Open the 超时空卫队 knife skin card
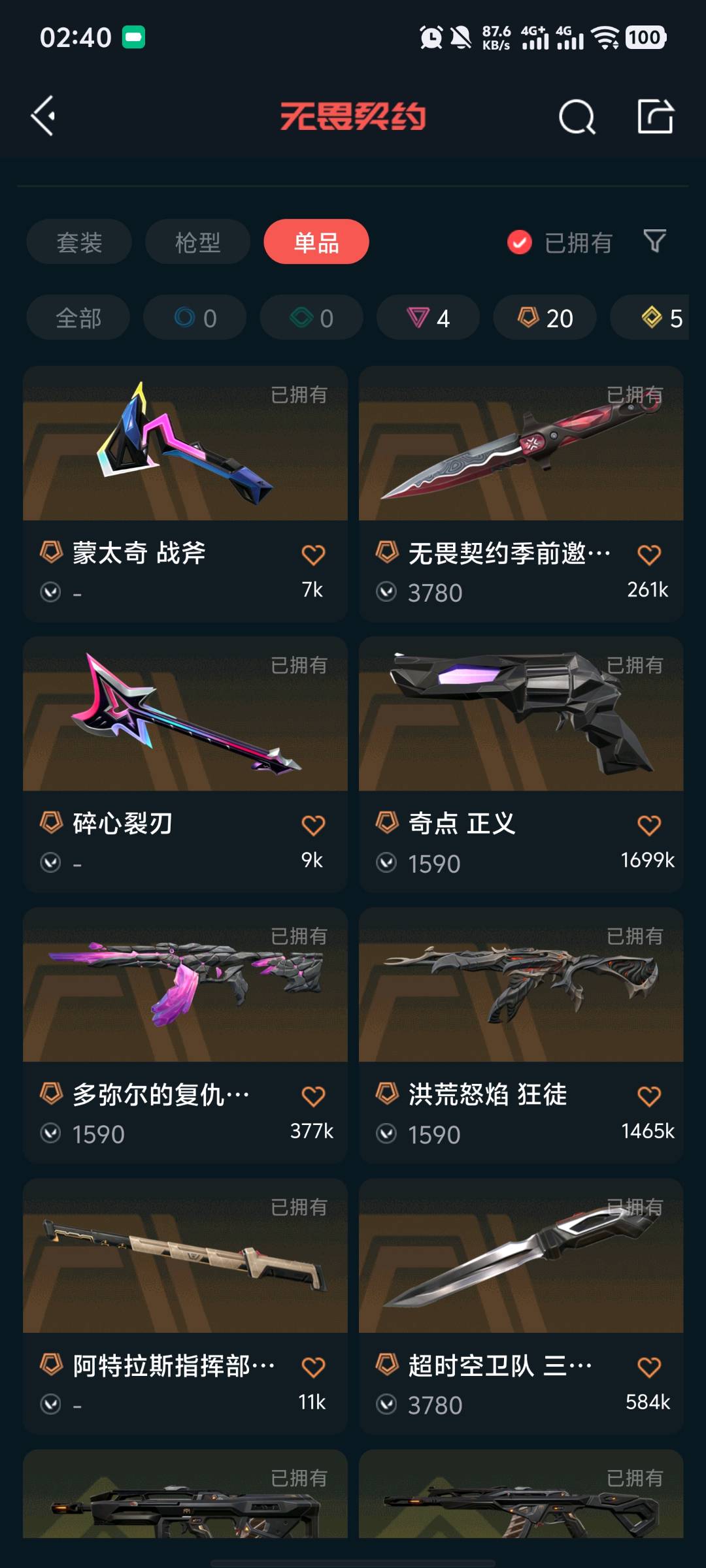706x1568 pixels. (x=521, y=1306)
